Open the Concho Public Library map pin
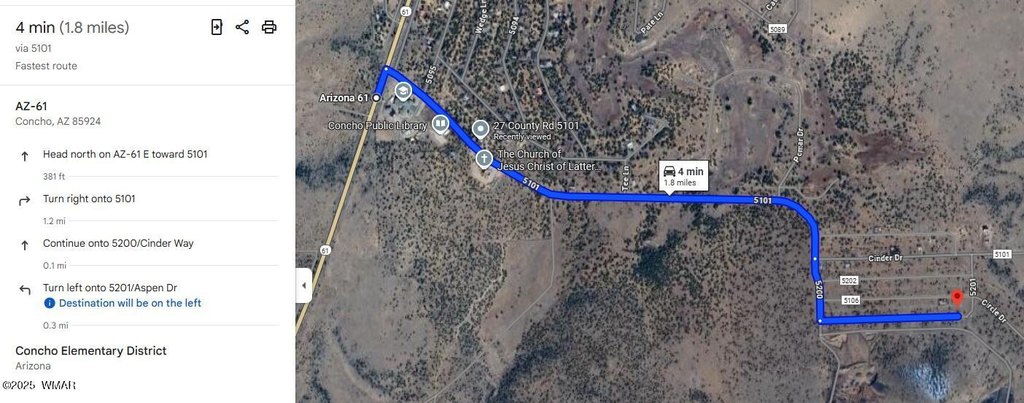The image size is (1024, 403). point(440,124)
